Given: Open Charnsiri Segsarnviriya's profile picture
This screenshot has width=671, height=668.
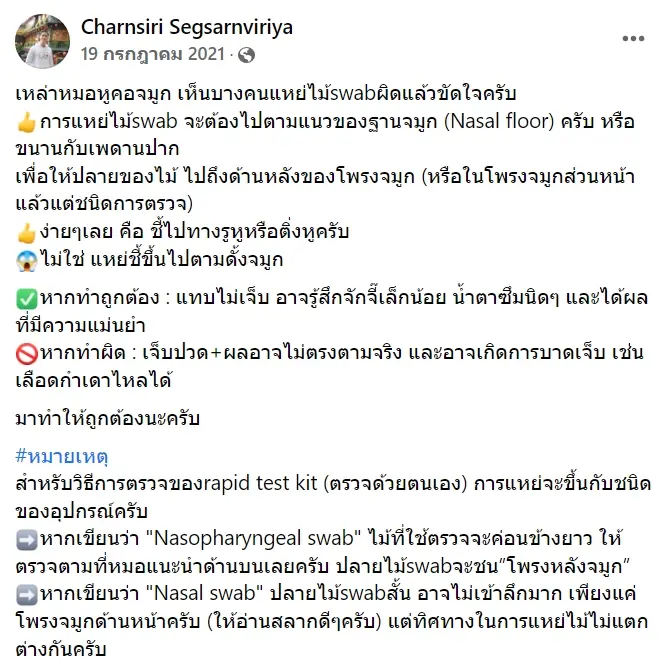Looking at the screenshot, I should tap(42, 40).
